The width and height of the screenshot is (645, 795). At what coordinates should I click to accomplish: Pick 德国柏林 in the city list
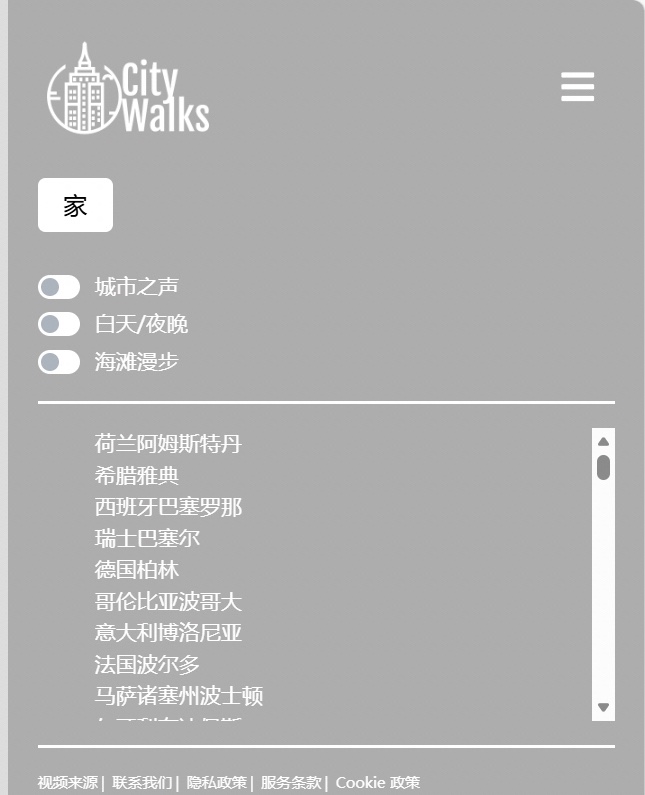pyautogui.click(x=137, y=570)
